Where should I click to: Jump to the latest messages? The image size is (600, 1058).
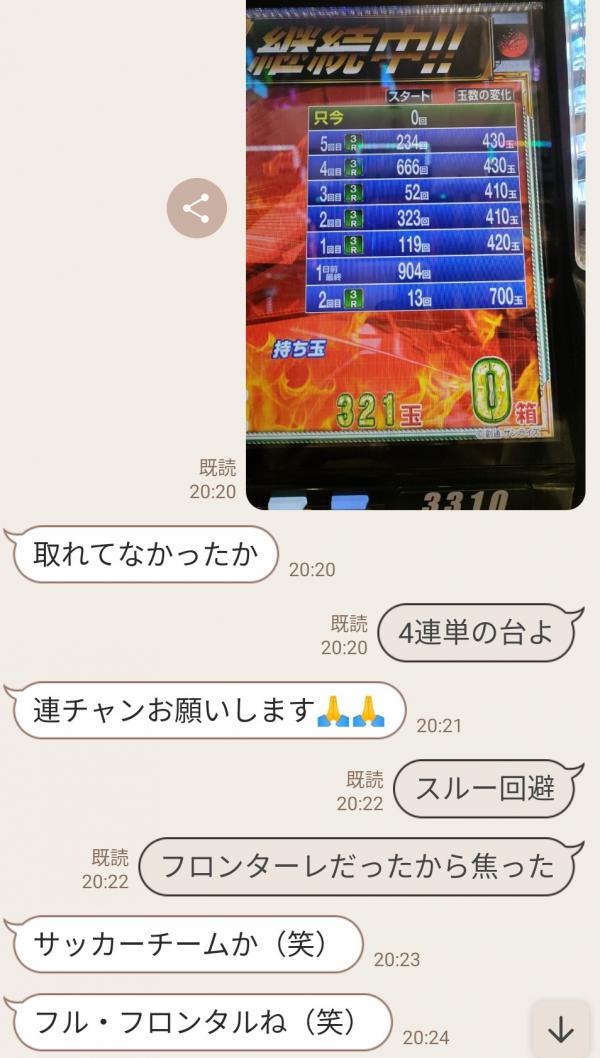561,1029
